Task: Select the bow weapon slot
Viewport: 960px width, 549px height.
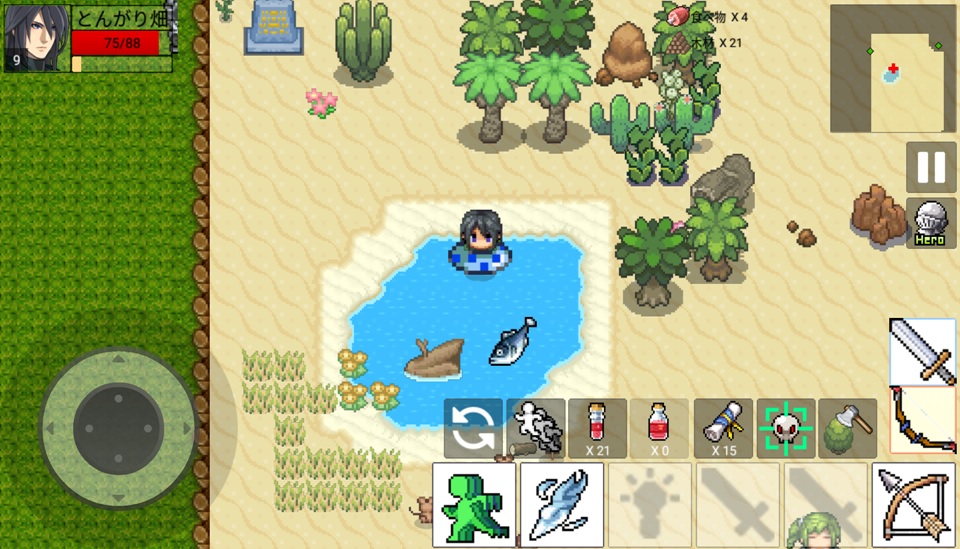Action: [922, 419]
